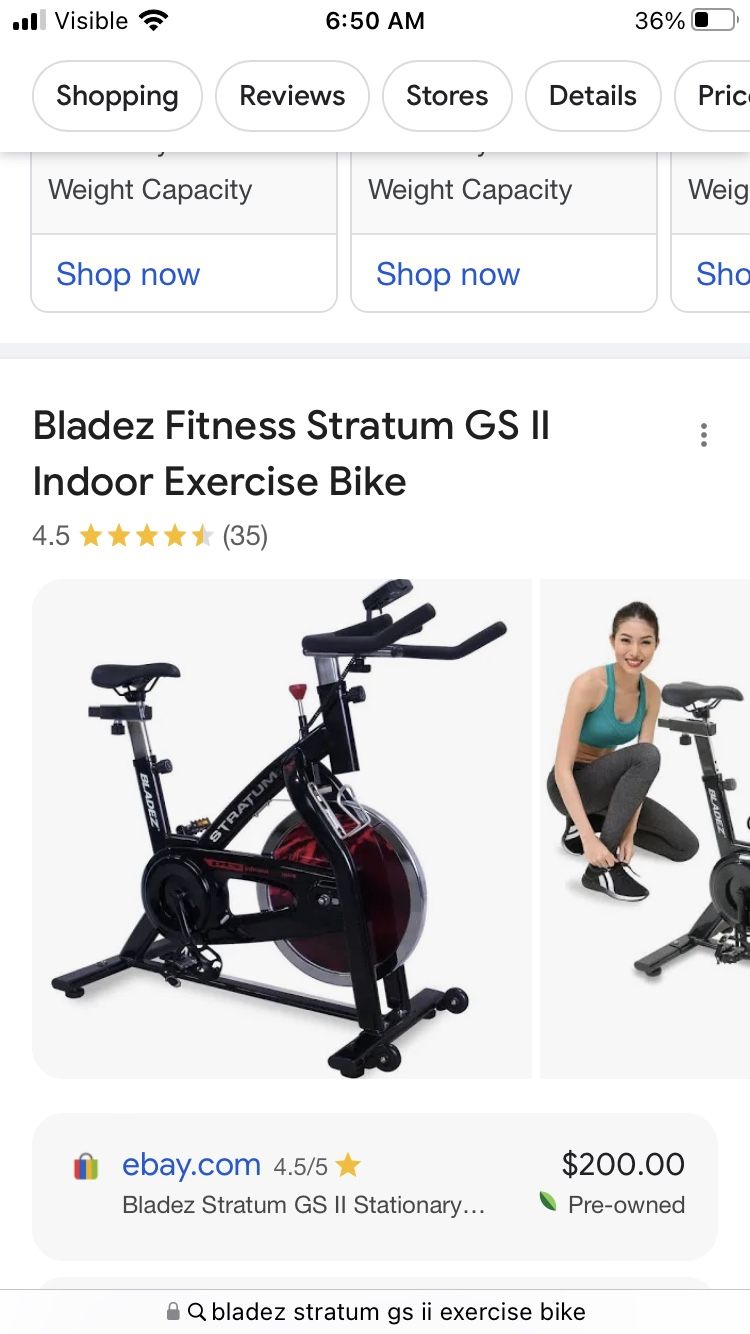750x1334 pixels.
Task: Select the Shopping chip
Action: 117,96
